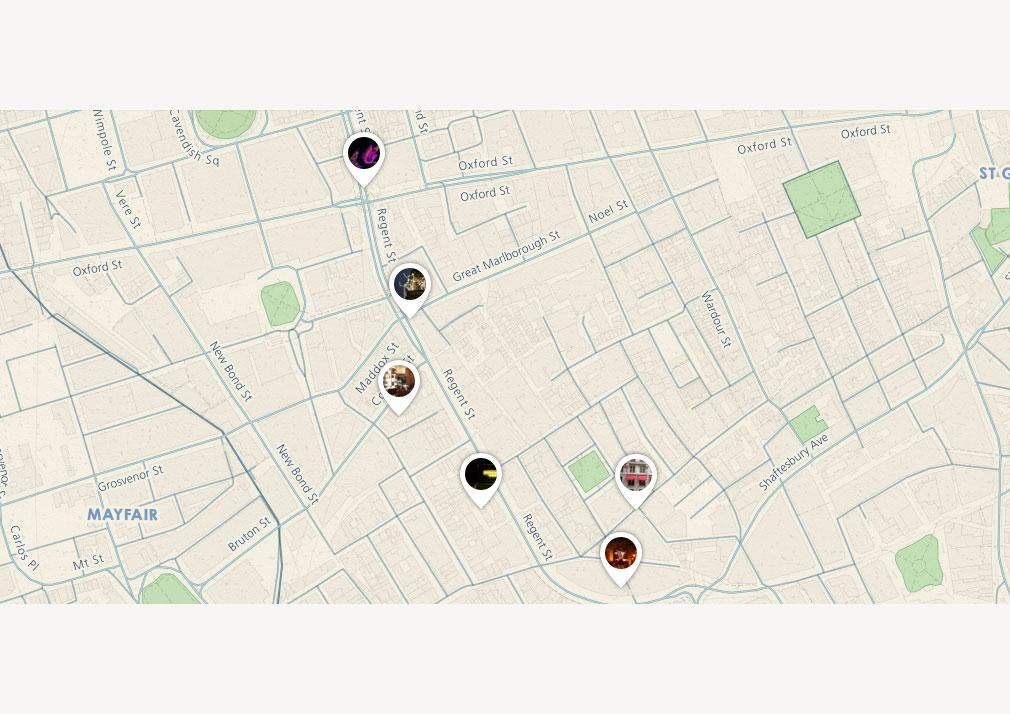This screenshot has width=1010, height=714.
Task: Open the black photo pin with yellow glow
Action: 481,474
